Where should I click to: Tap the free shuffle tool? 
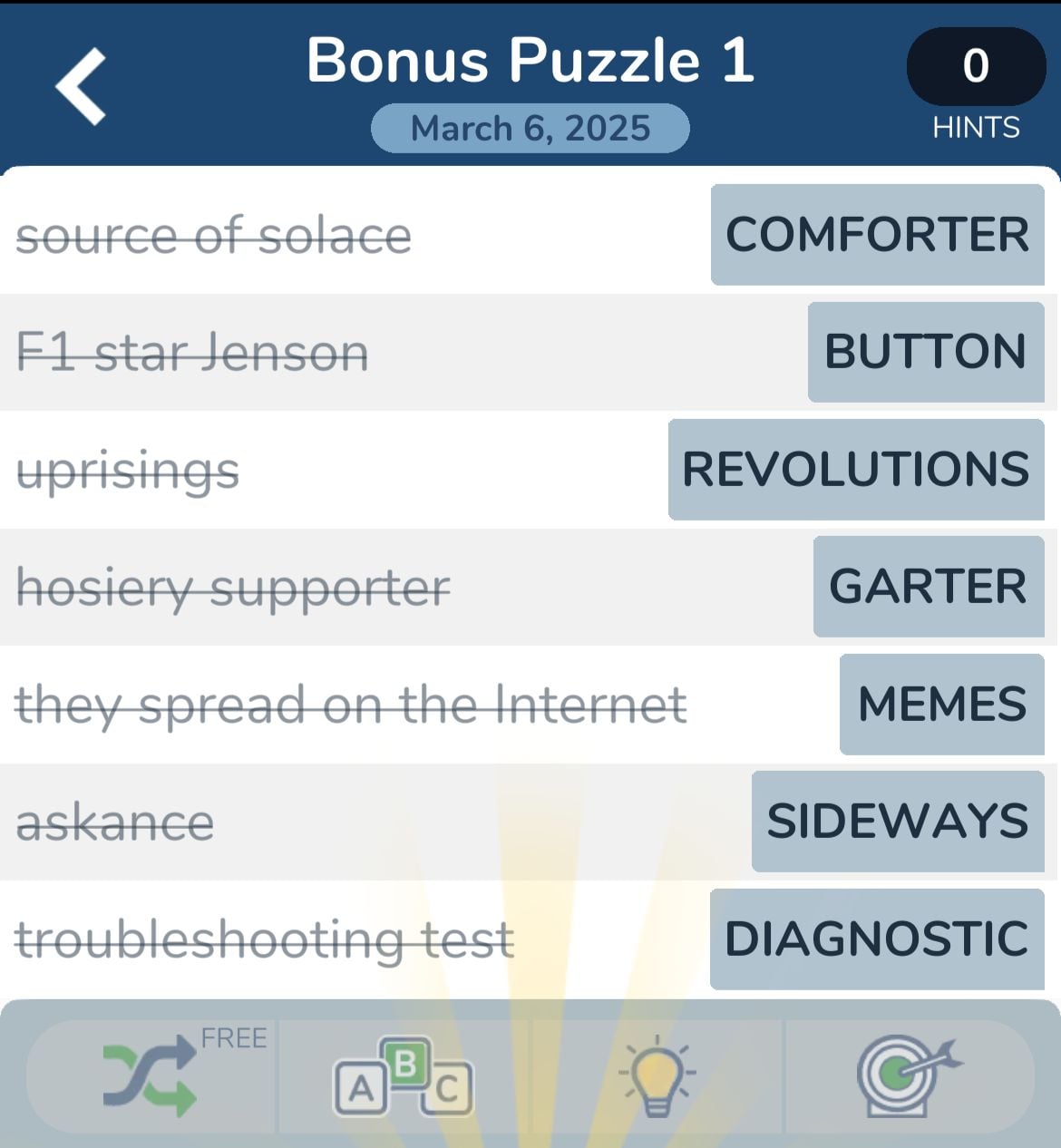coord(151,1077)
